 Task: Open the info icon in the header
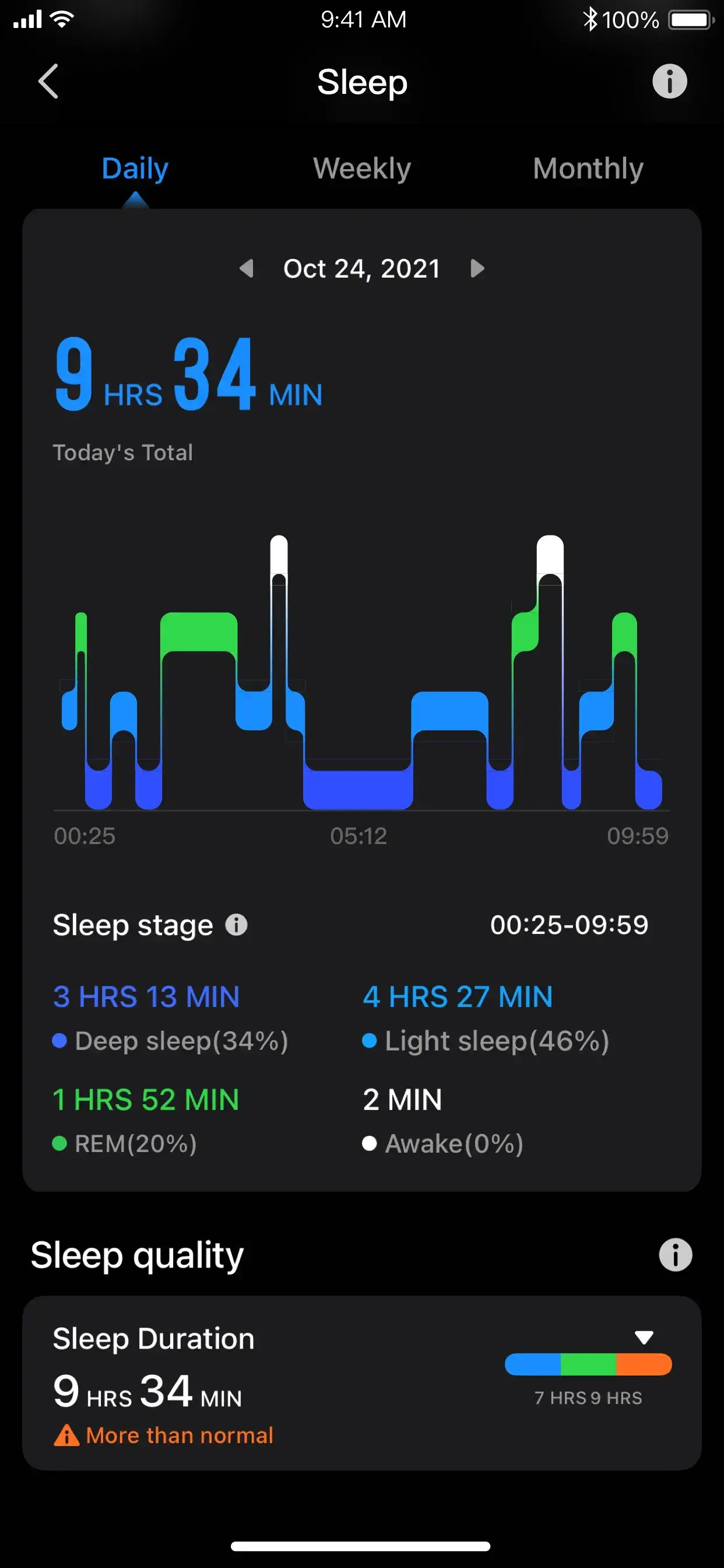click(669, 81)
